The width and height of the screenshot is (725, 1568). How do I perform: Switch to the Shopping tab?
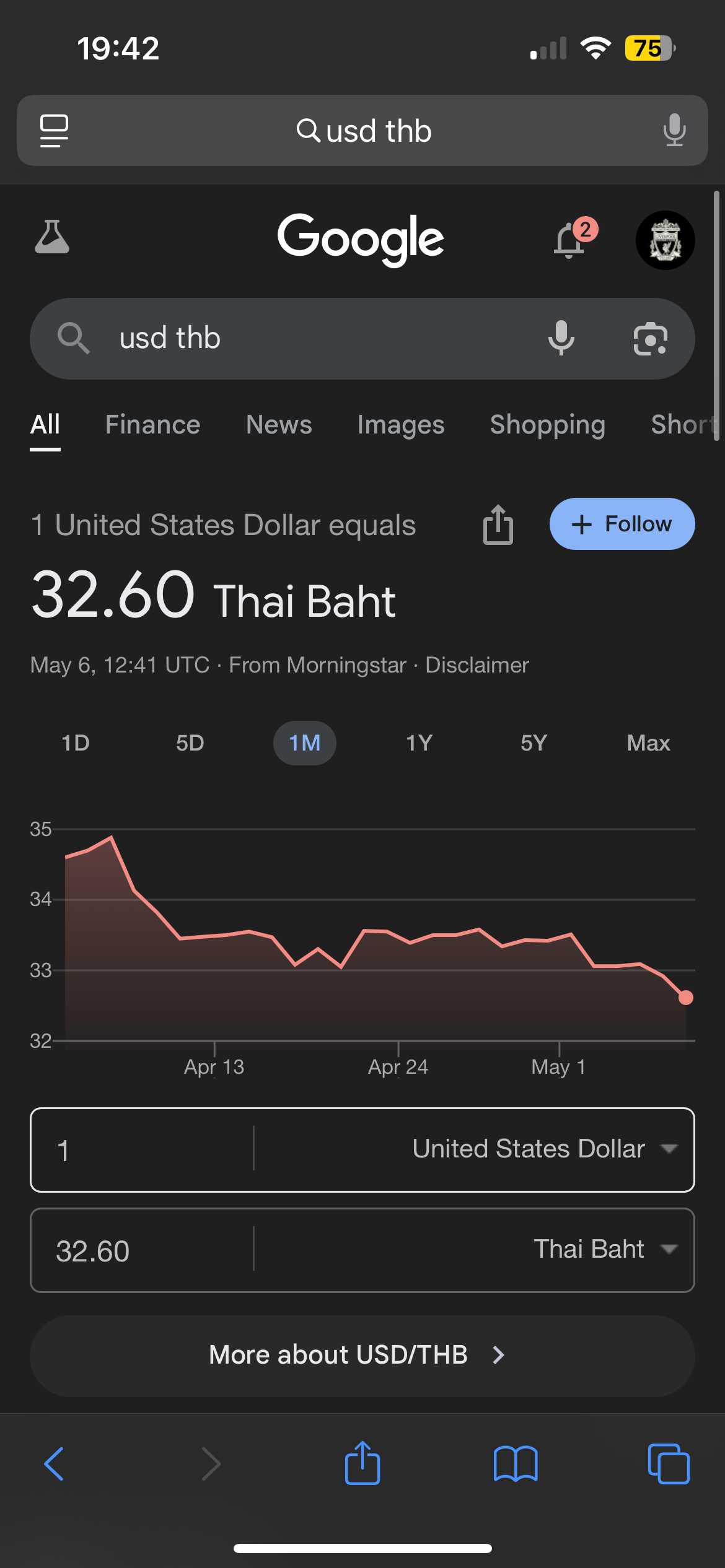(x=547, y=425)
